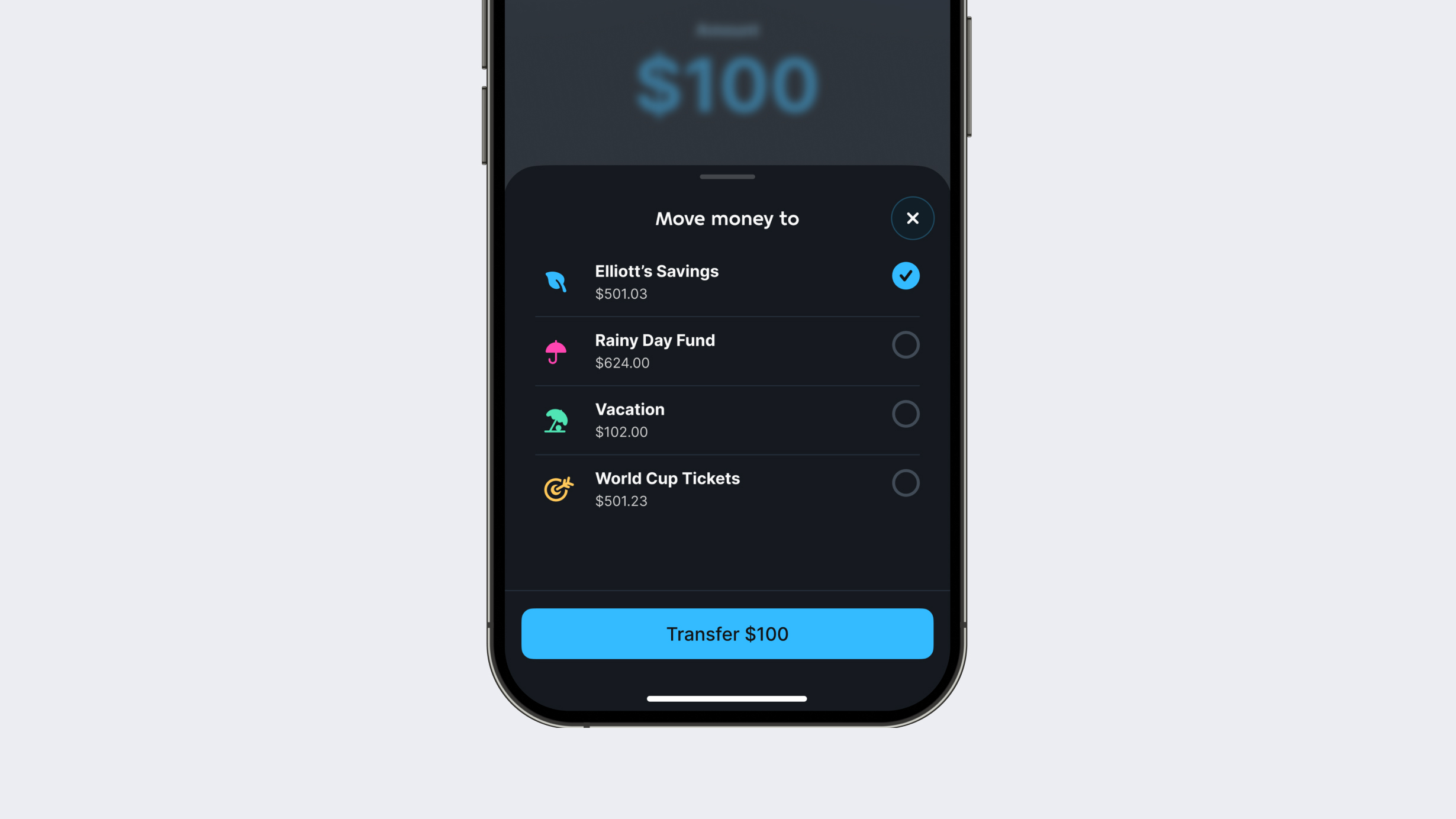Close the Move money to sheet
The width and height of the screenshot is (1456, 819).
[912, 218]
